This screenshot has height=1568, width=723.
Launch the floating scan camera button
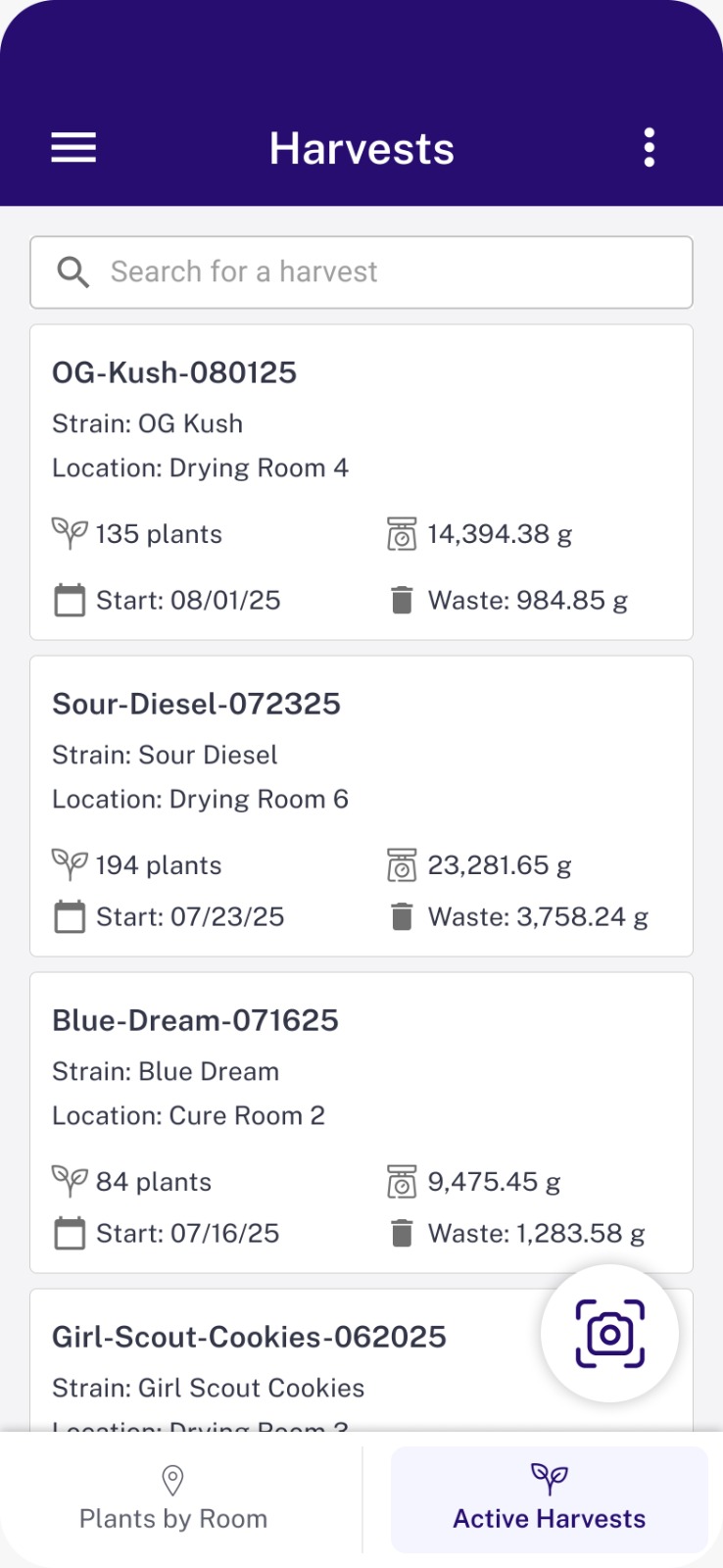pos(609,1334)
